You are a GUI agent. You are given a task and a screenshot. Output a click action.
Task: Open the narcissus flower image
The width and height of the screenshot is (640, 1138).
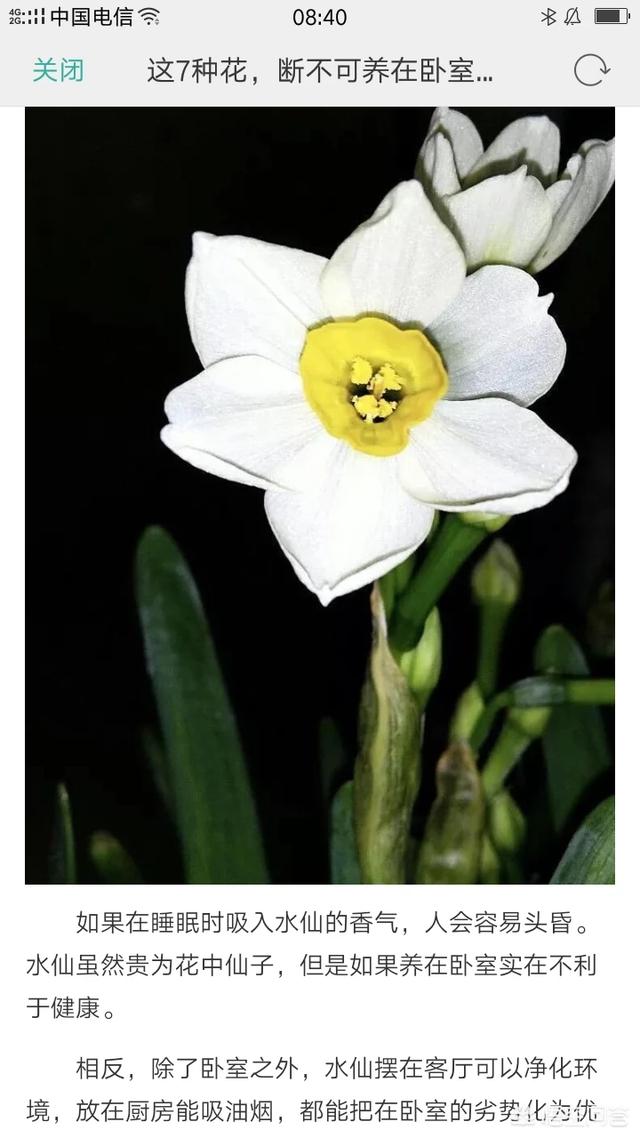pyautogui.click(x=320, y=495)
